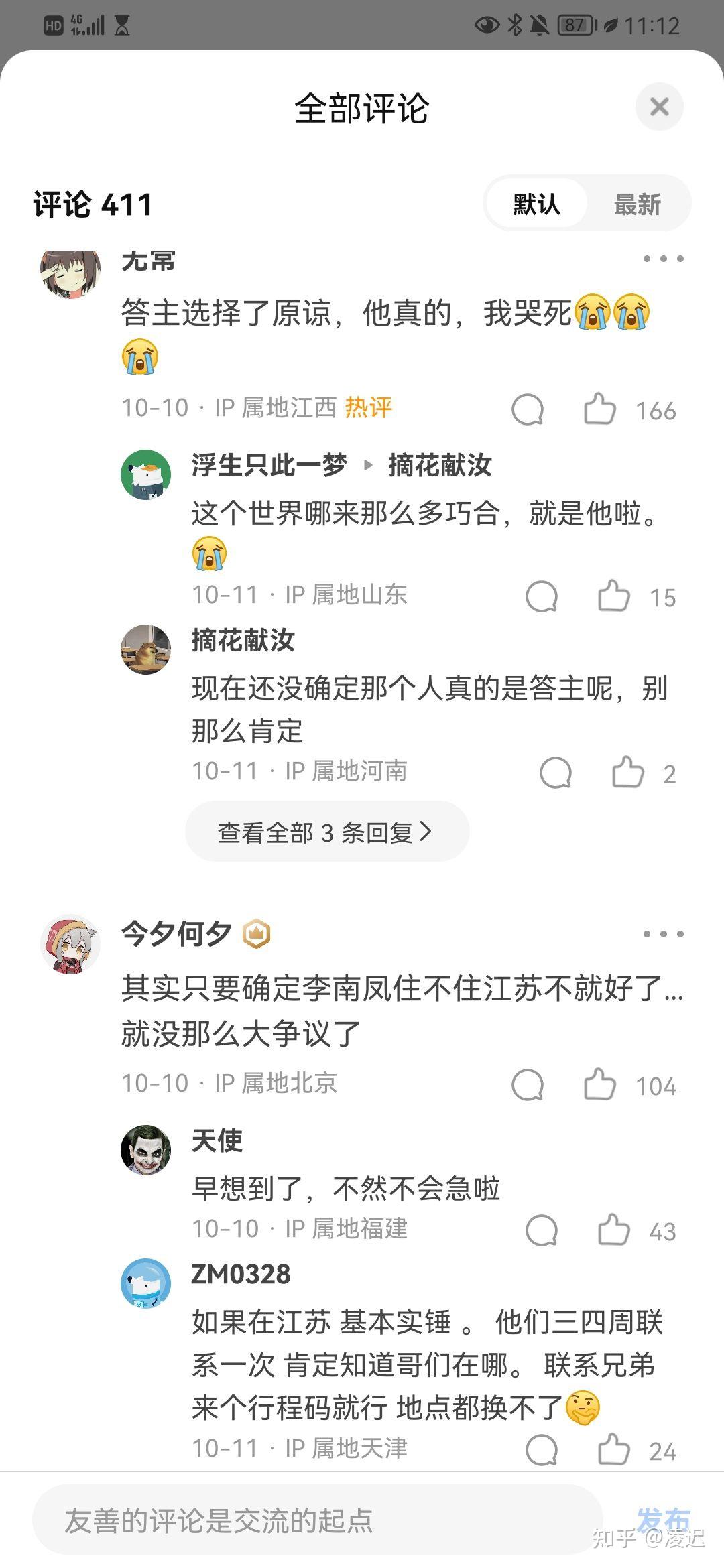Like the 江西 comment with 166 likes
This screenshot has width=724, height=1568.
[x=599, y=409]
